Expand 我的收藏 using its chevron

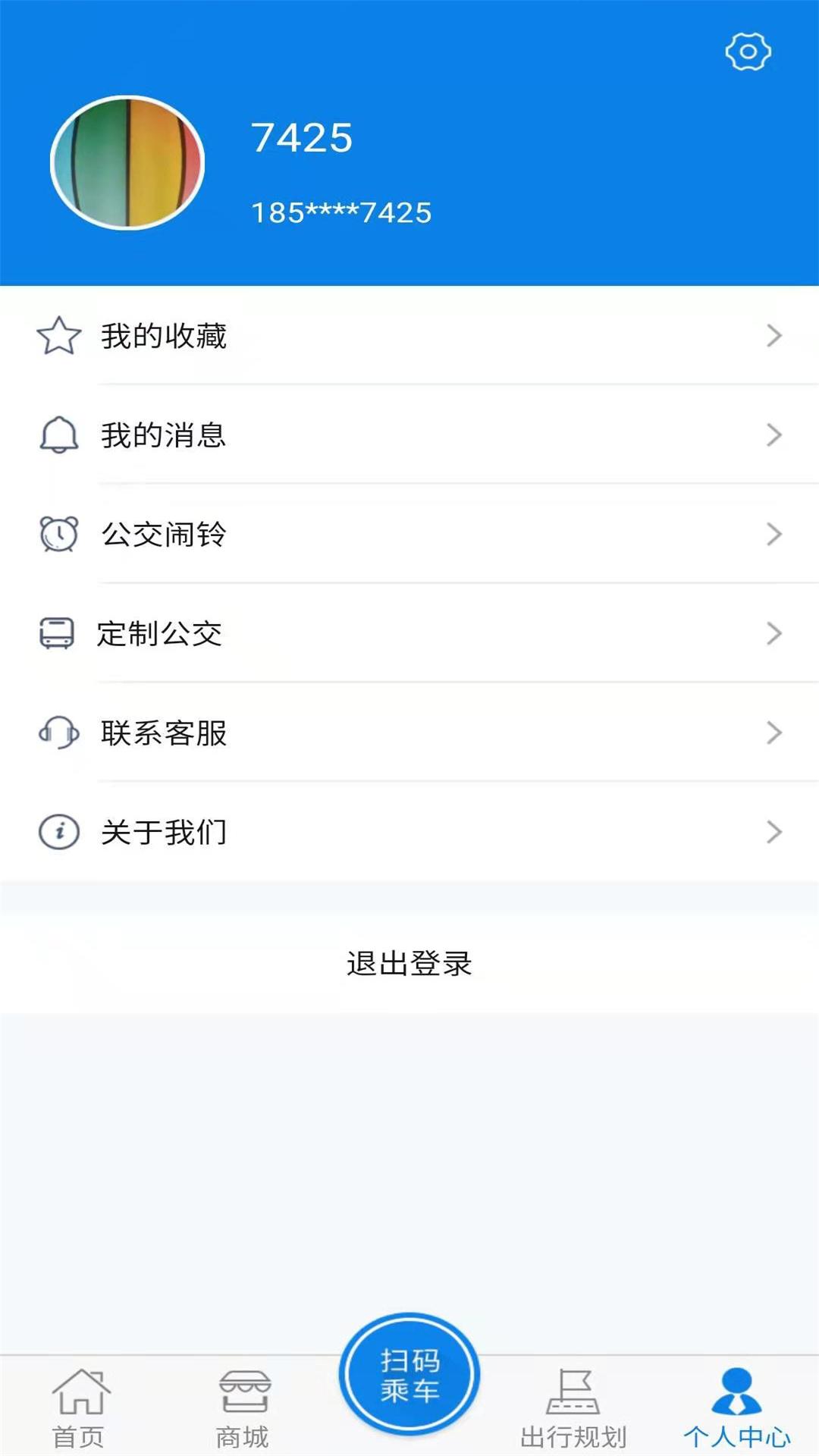click(x=773, y=334)
